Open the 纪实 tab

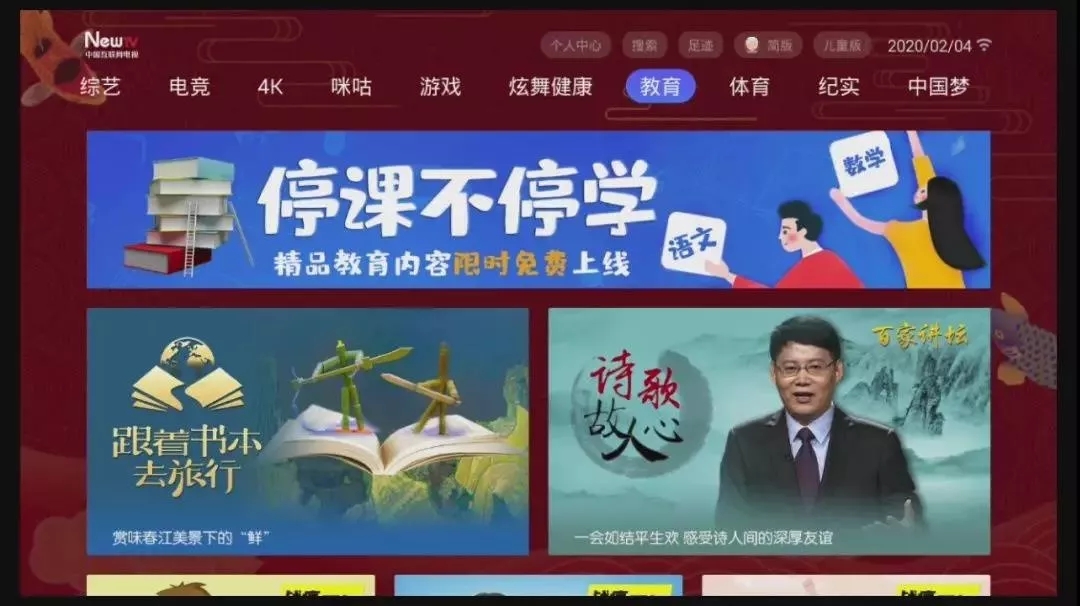(x=838, y=87)
